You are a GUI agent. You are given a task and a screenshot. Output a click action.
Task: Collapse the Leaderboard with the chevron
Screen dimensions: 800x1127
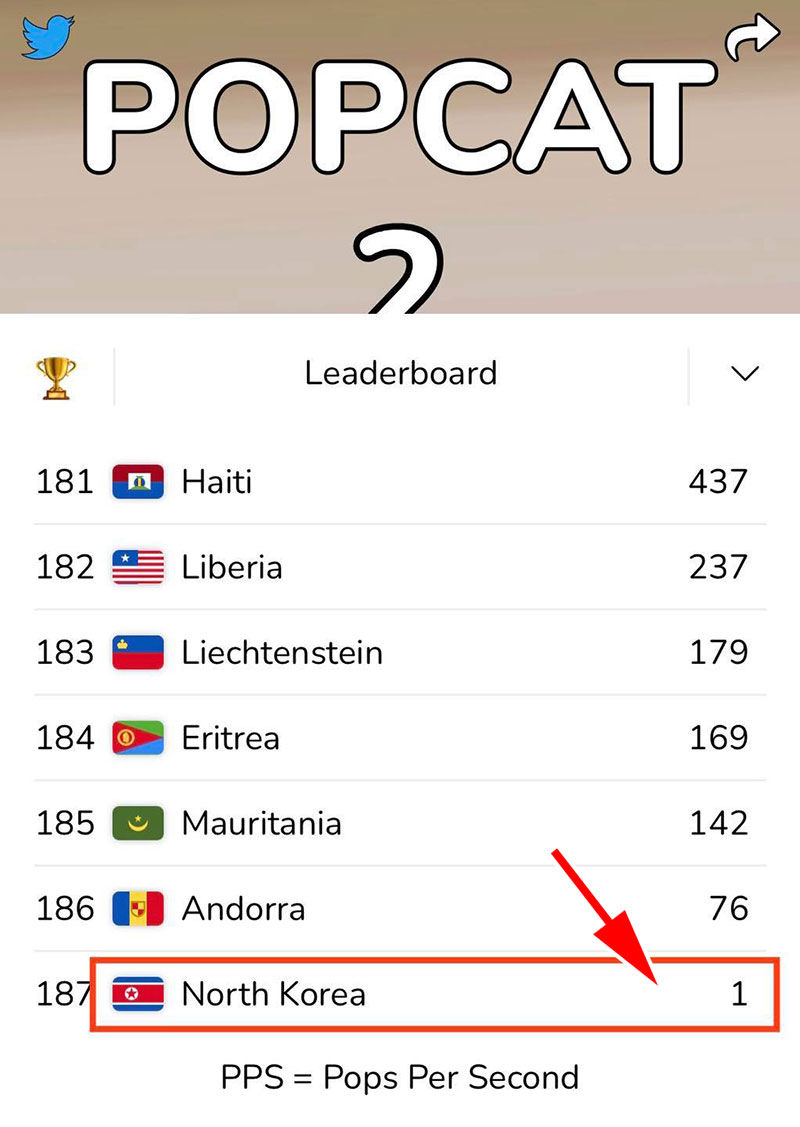click(744, 374)
